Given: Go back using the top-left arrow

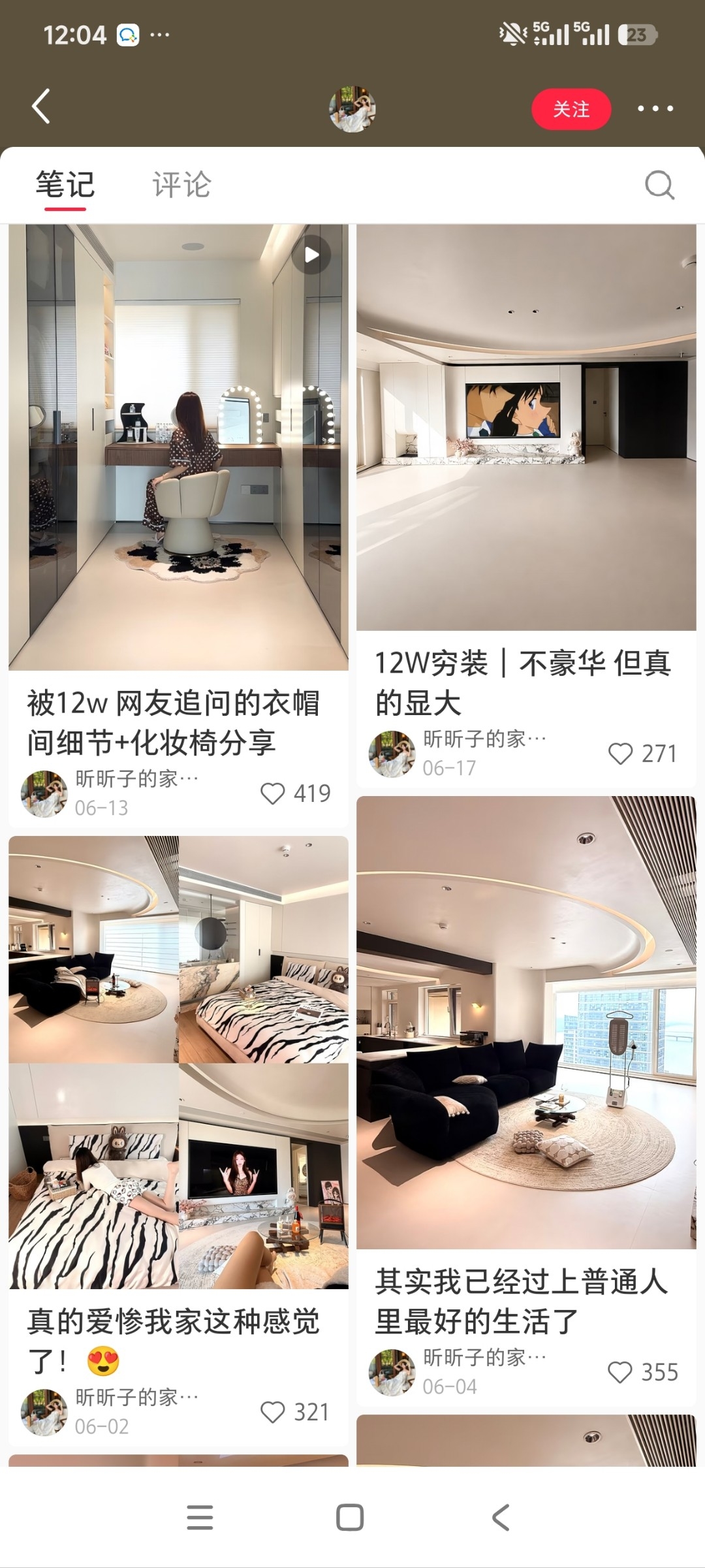Looking at the screenshot, I should 41,106.
